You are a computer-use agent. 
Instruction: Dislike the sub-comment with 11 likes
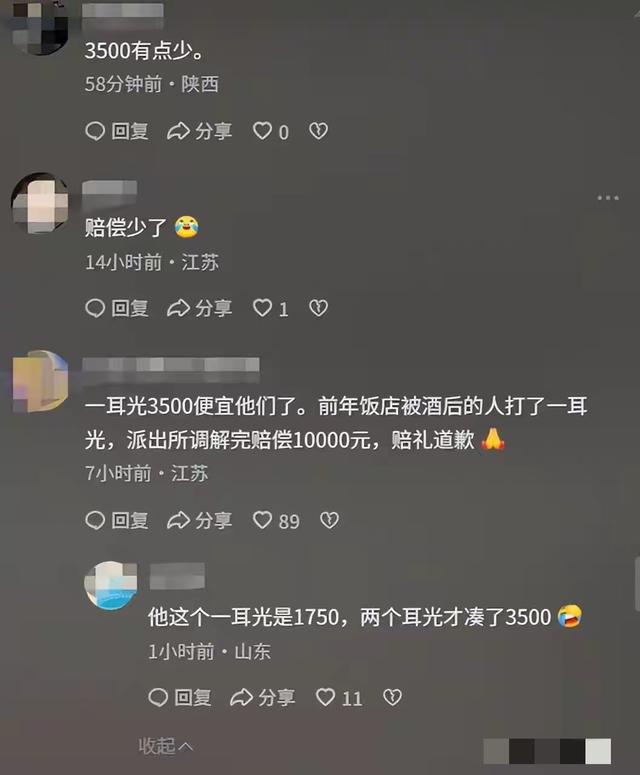pos(392,697)
